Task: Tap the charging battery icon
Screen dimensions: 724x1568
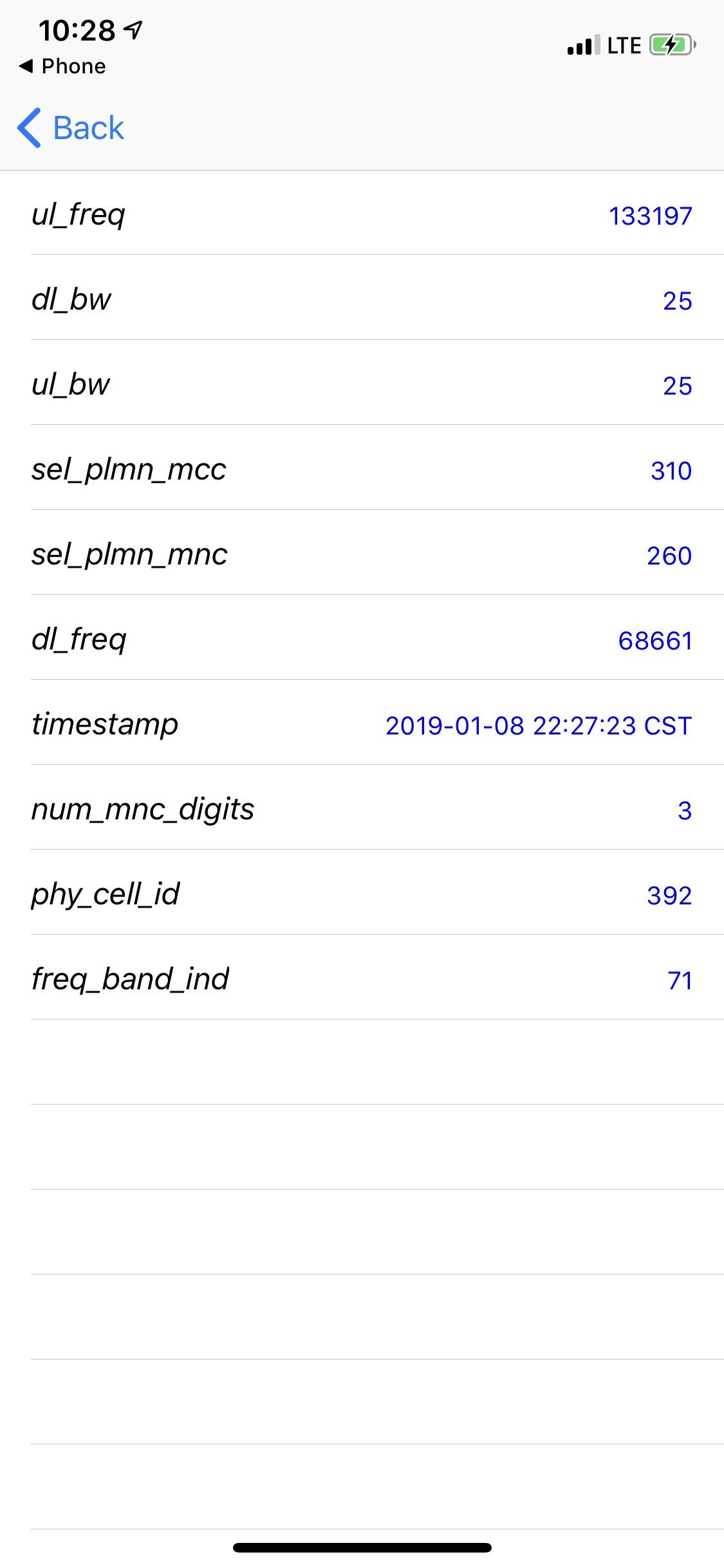Action: [x=670, y=44]
